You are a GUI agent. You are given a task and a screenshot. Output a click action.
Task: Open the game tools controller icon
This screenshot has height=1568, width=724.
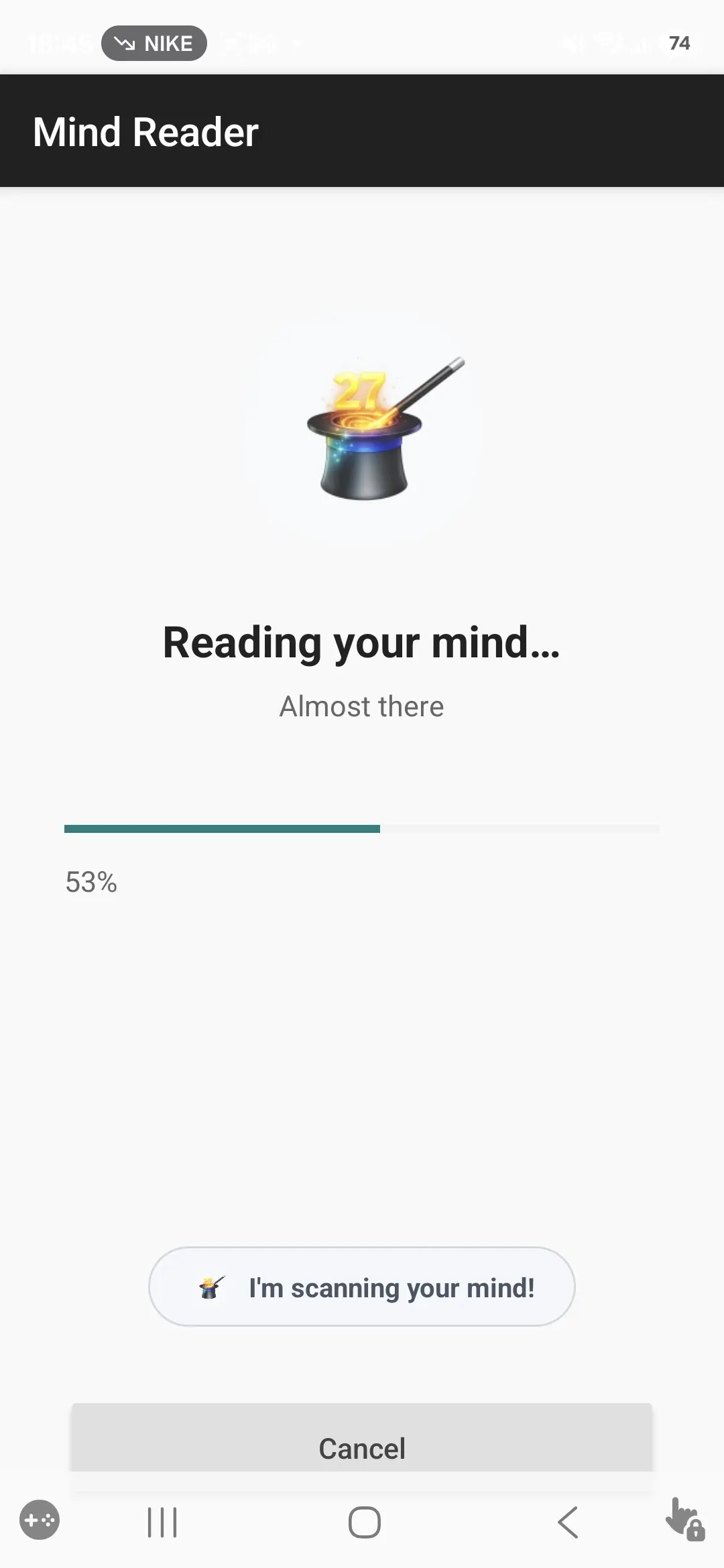pyautogui.click(x=40, y=1520)
